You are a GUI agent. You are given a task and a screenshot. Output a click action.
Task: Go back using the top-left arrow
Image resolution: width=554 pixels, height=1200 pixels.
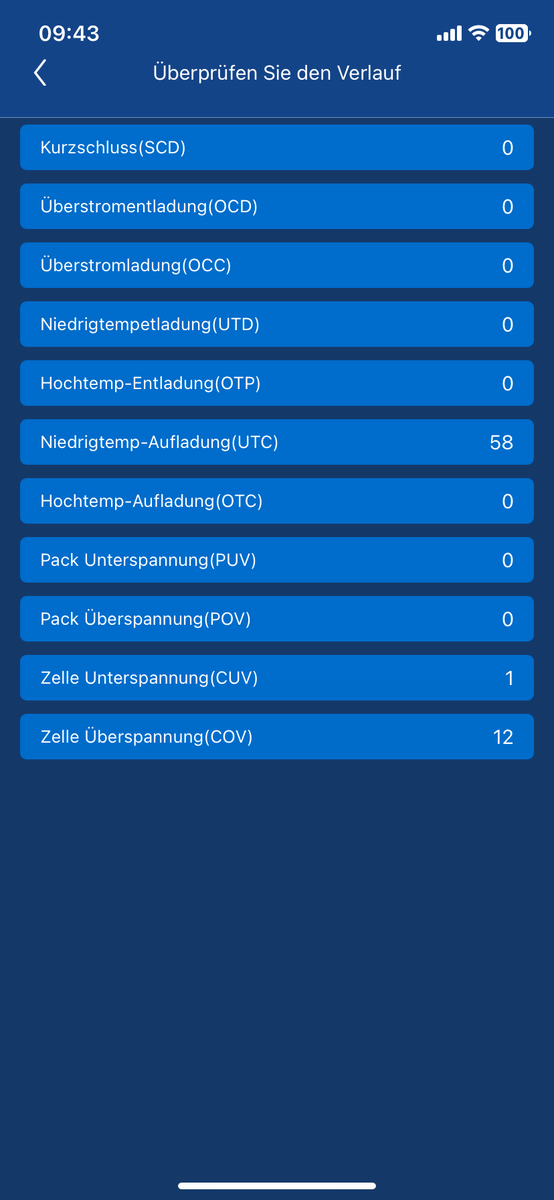[x=40, y=73]
